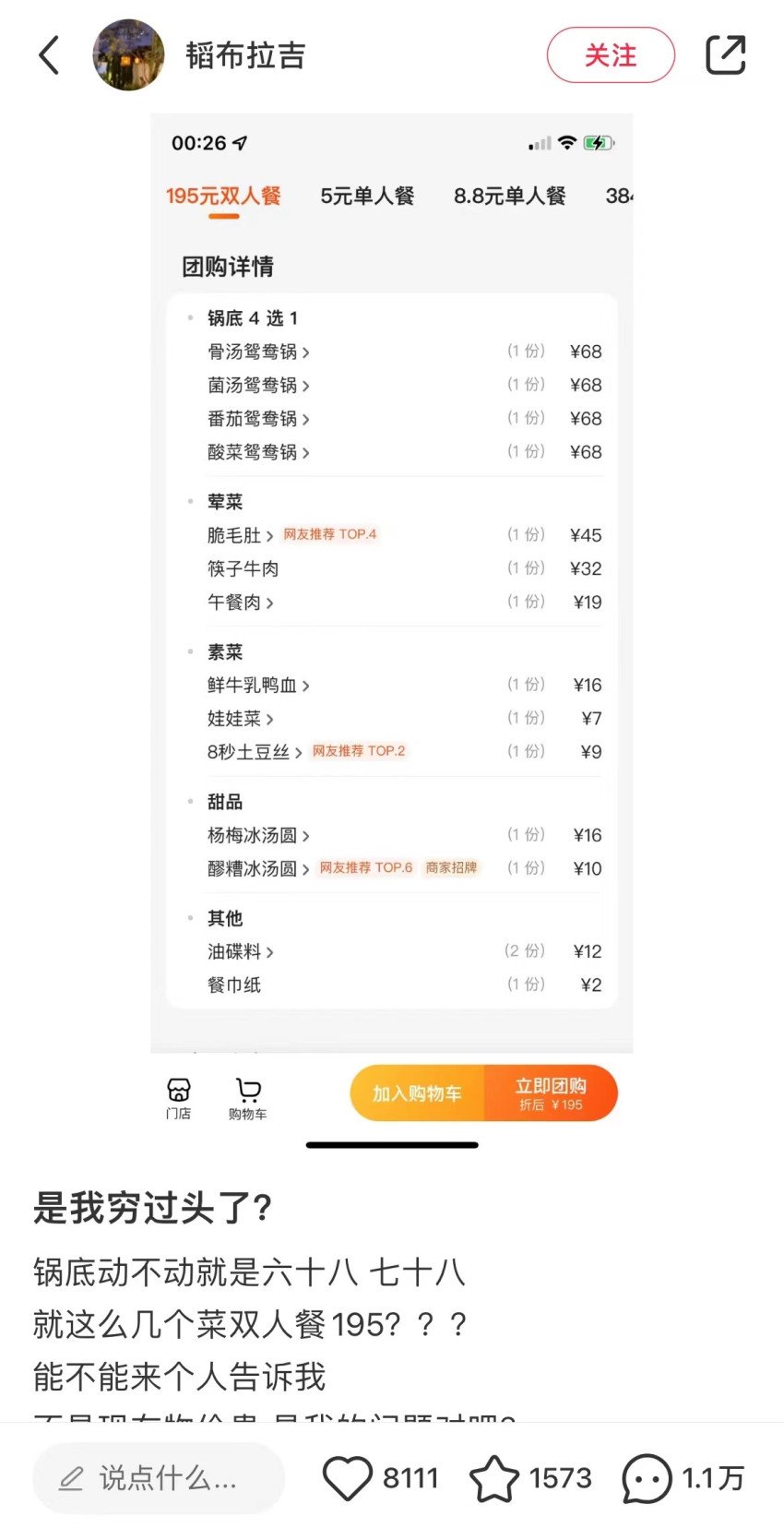Tap the 关注 follow button
784x1540 pixels.
(611, 55)
